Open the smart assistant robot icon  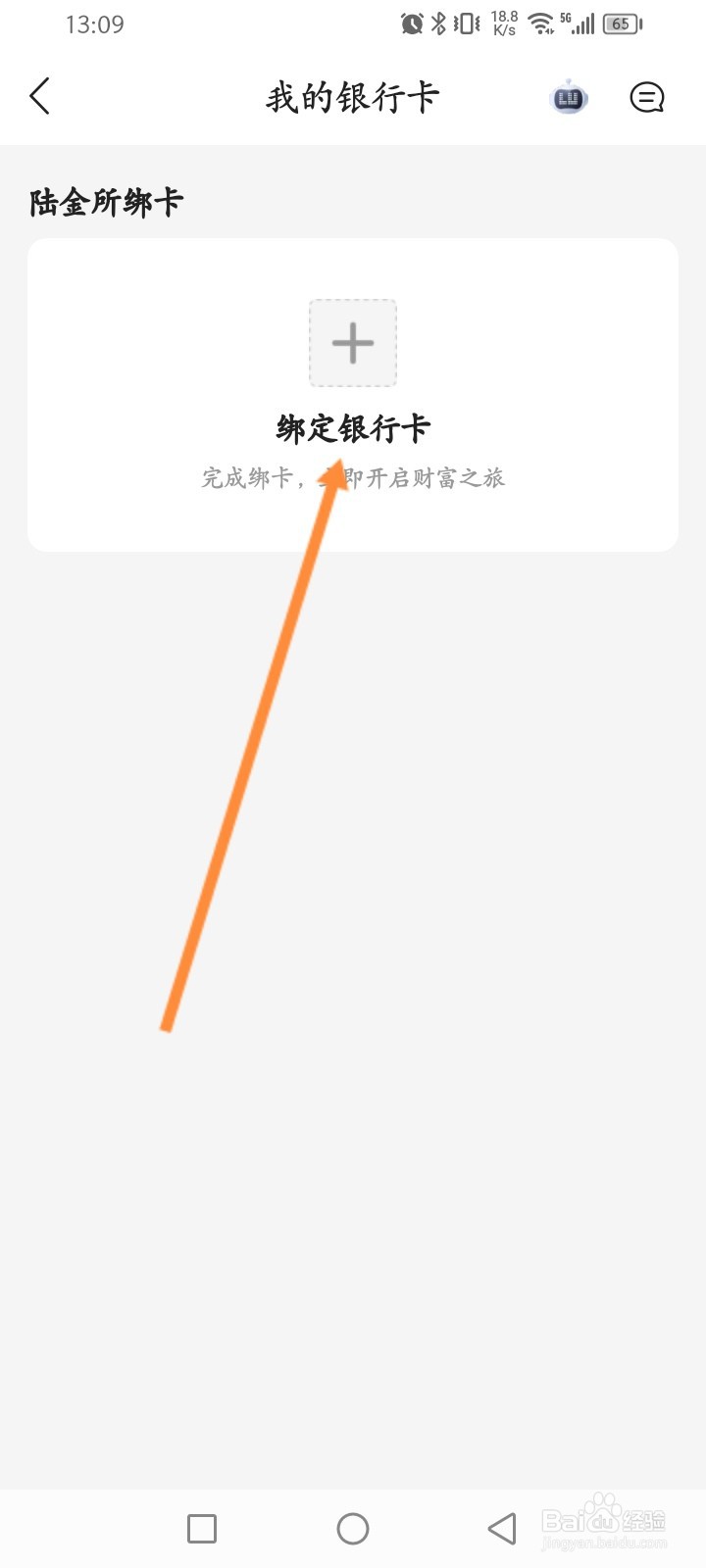[x=568, y=97]
